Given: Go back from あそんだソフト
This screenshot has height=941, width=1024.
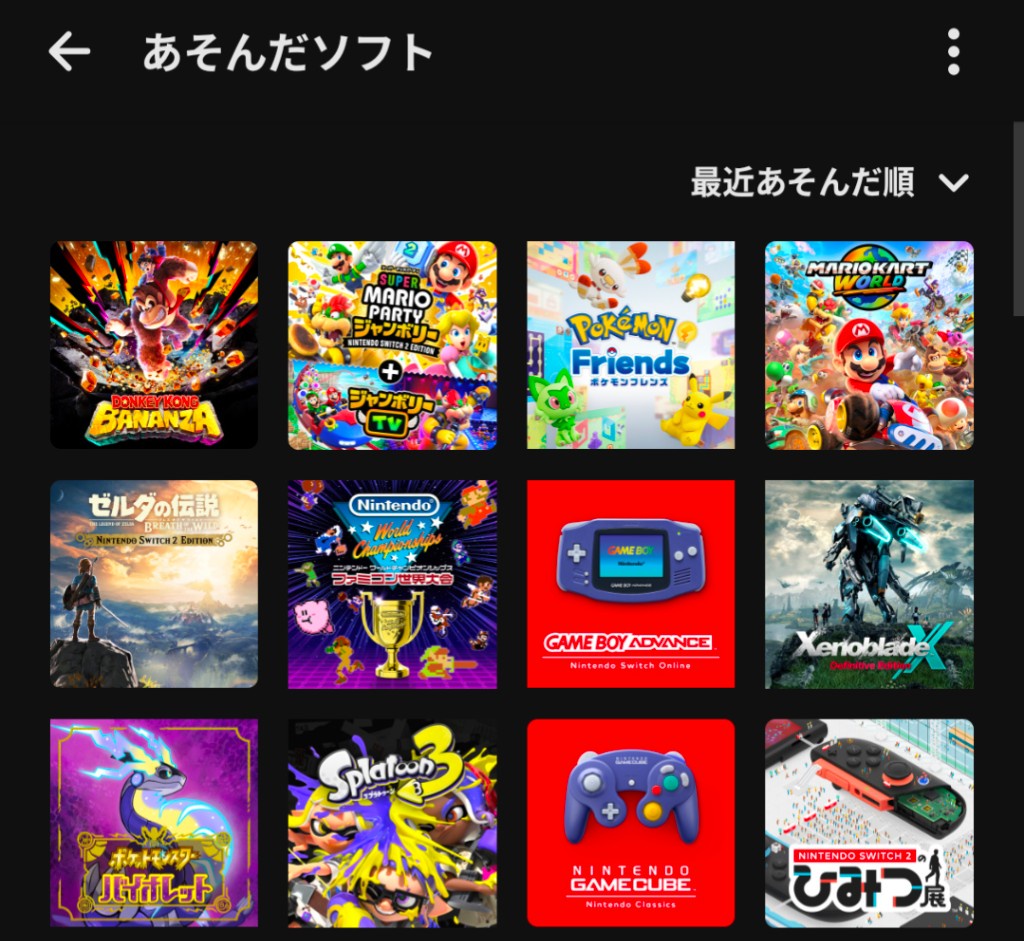Looking at the screenshot, I should point(69,51).
